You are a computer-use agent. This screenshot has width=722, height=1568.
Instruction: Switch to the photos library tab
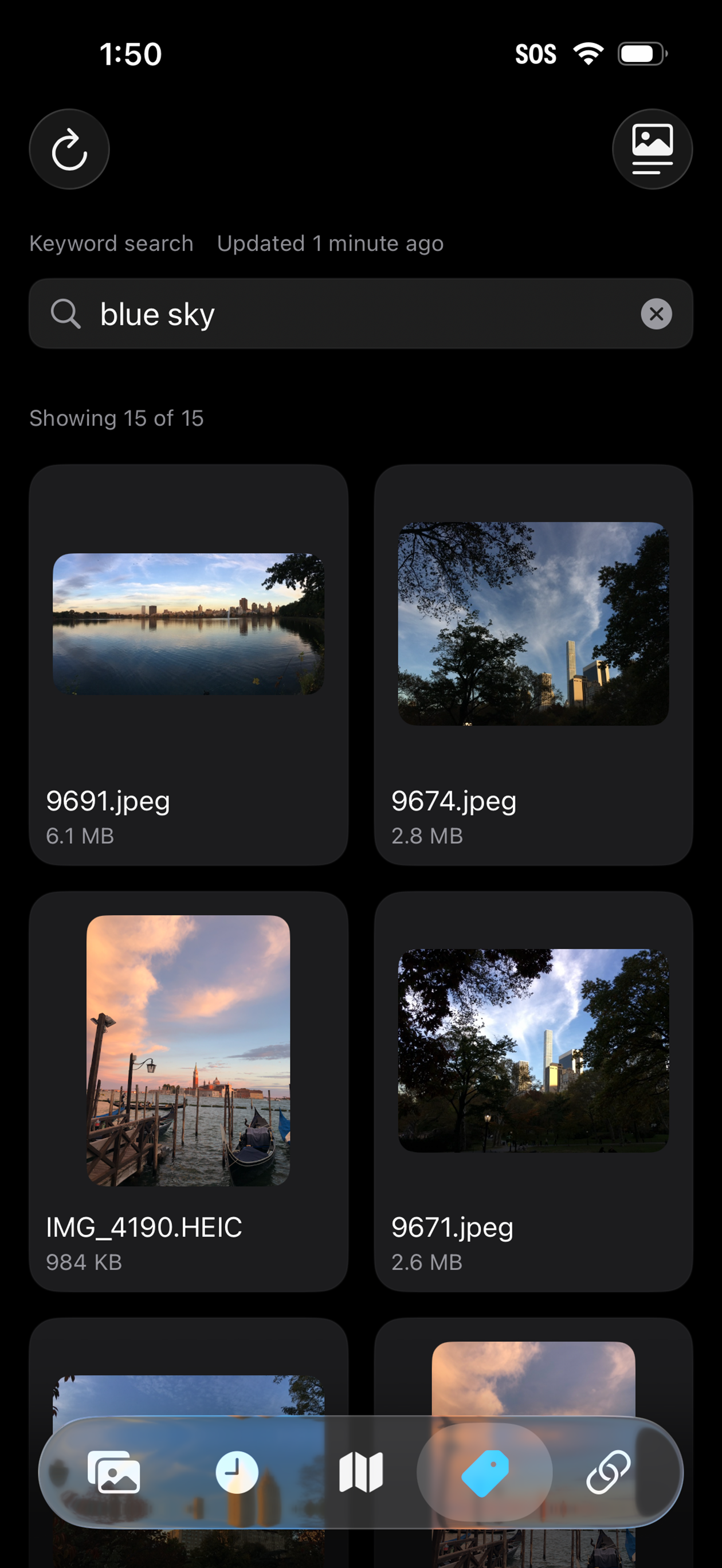pyautogui.click(x=114, y=1472)
